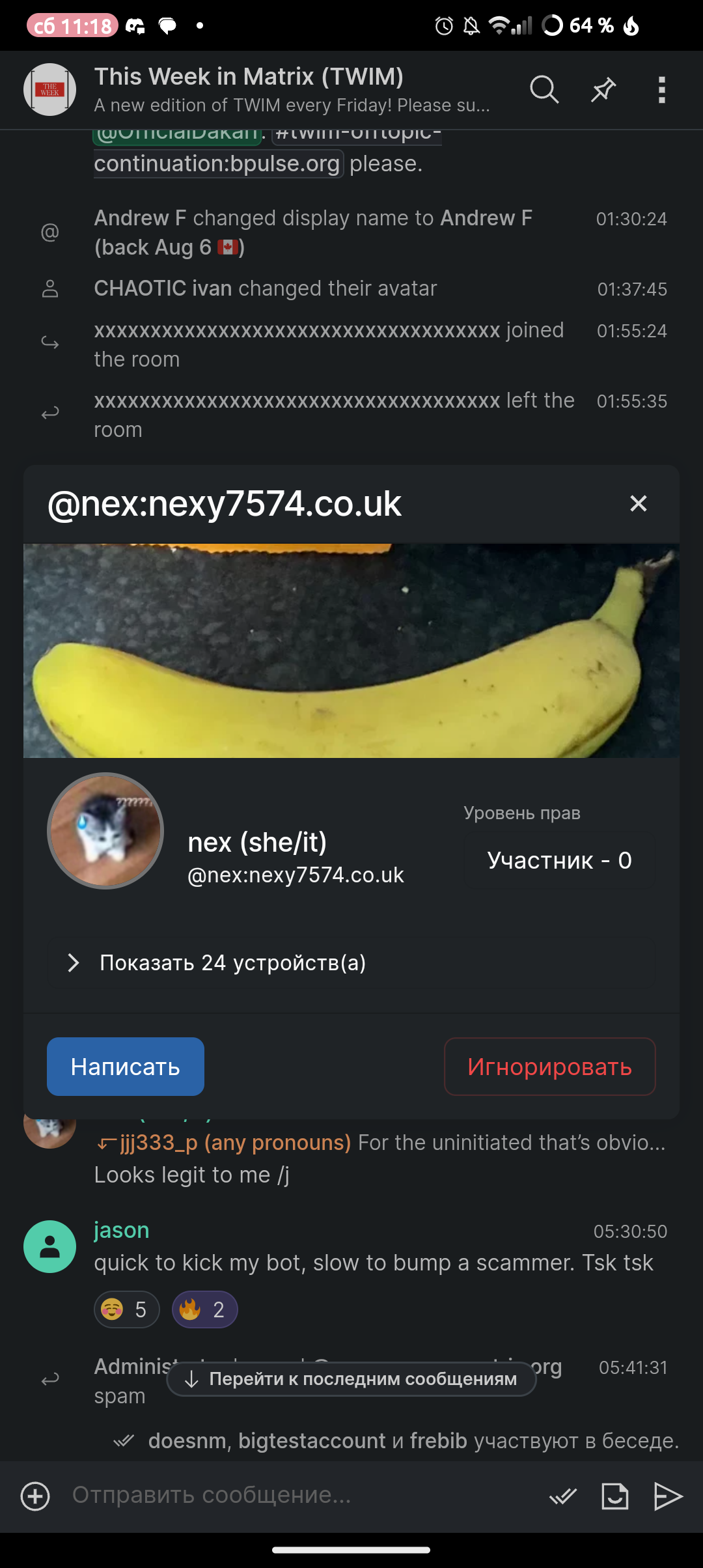The width and height of the screenshot is (703, 1568).
Task: Toggle the fire reaction with 2
Action: 205,1309
